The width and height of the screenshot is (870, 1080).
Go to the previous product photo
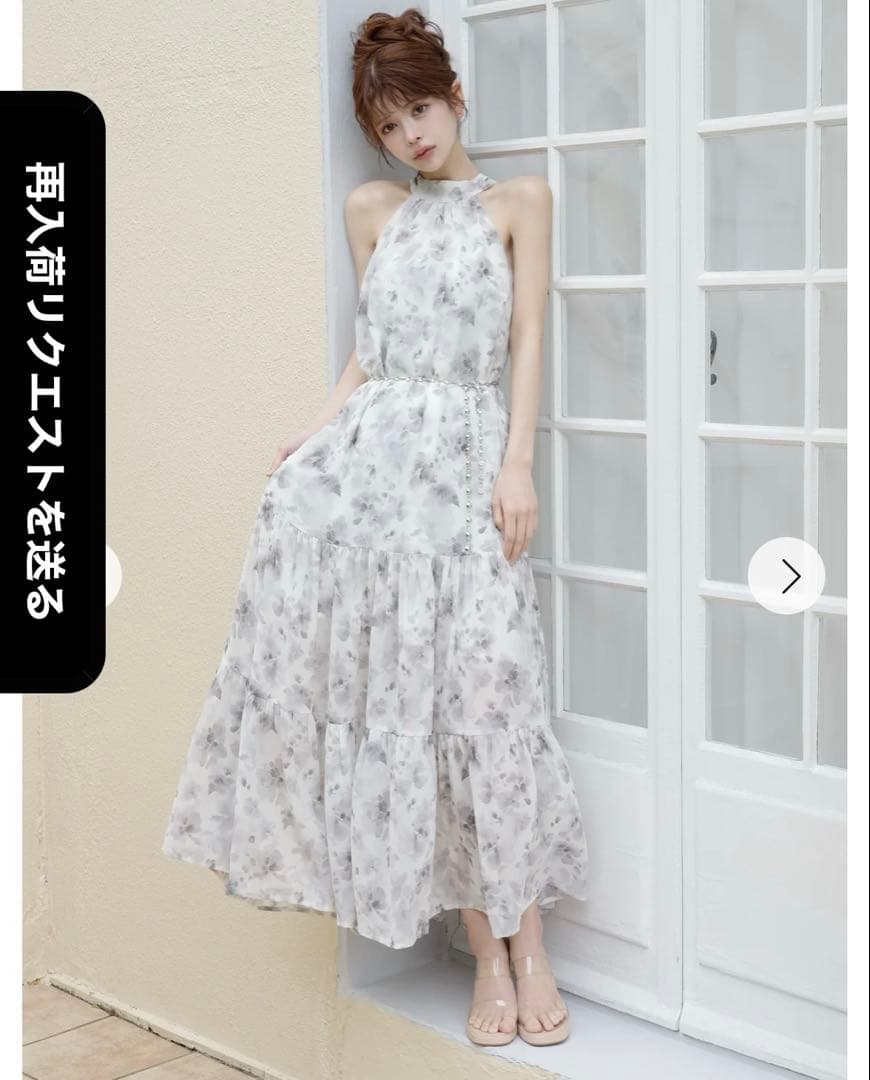coord(113,576)
